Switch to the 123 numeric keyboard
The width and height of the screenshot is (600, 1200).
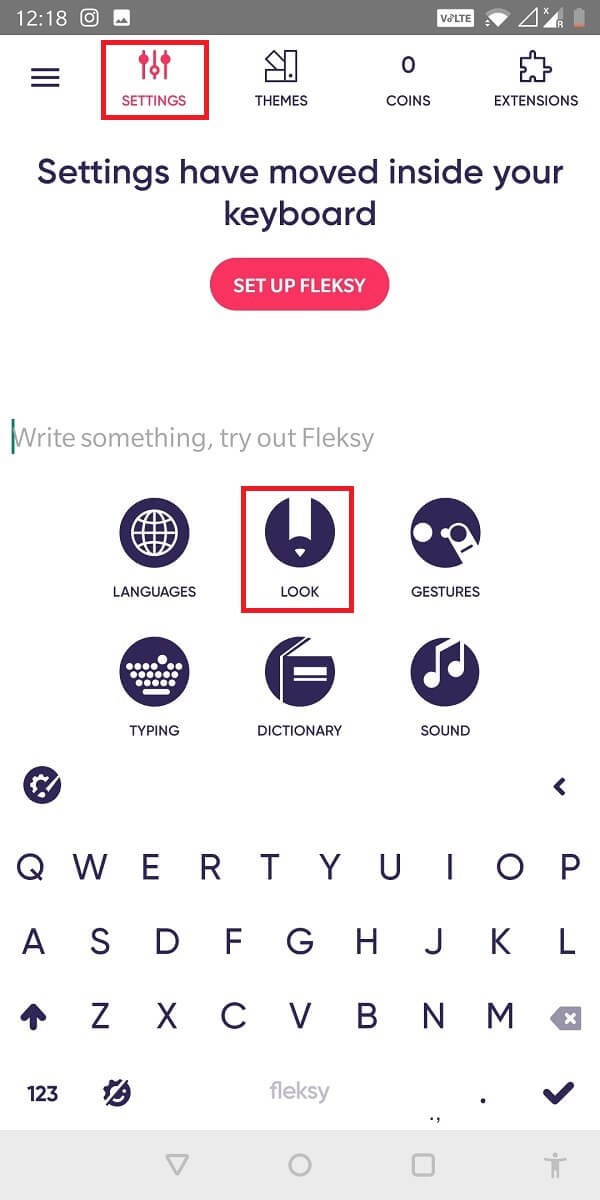pyautogui.click(x=42, y=1093)
